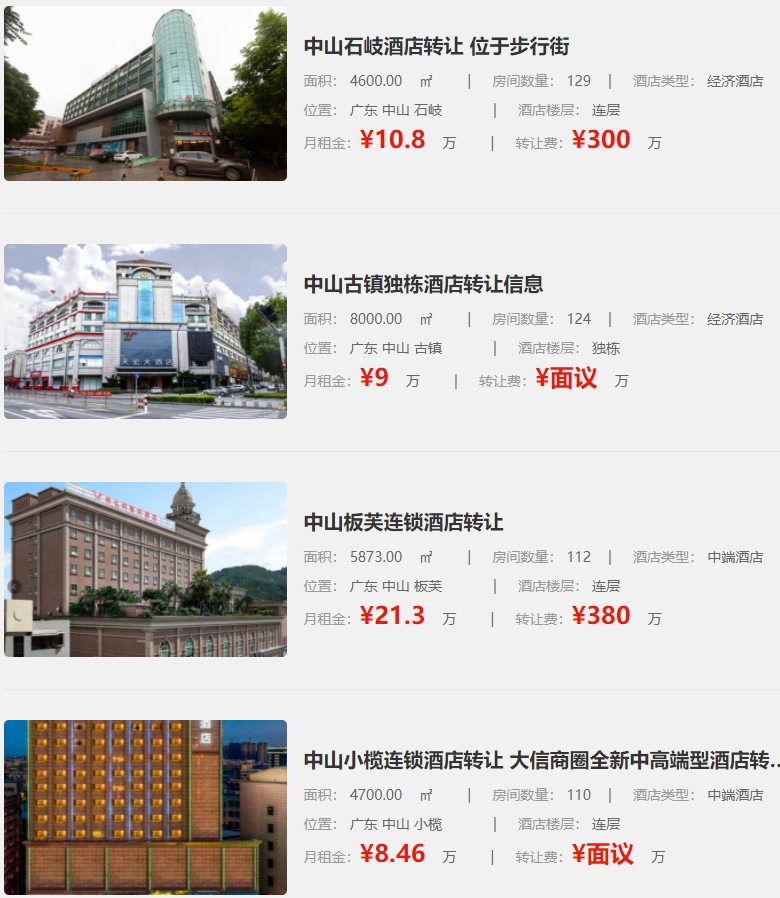Open the 中山石岐酒店转让 listing

pos(436,47)
